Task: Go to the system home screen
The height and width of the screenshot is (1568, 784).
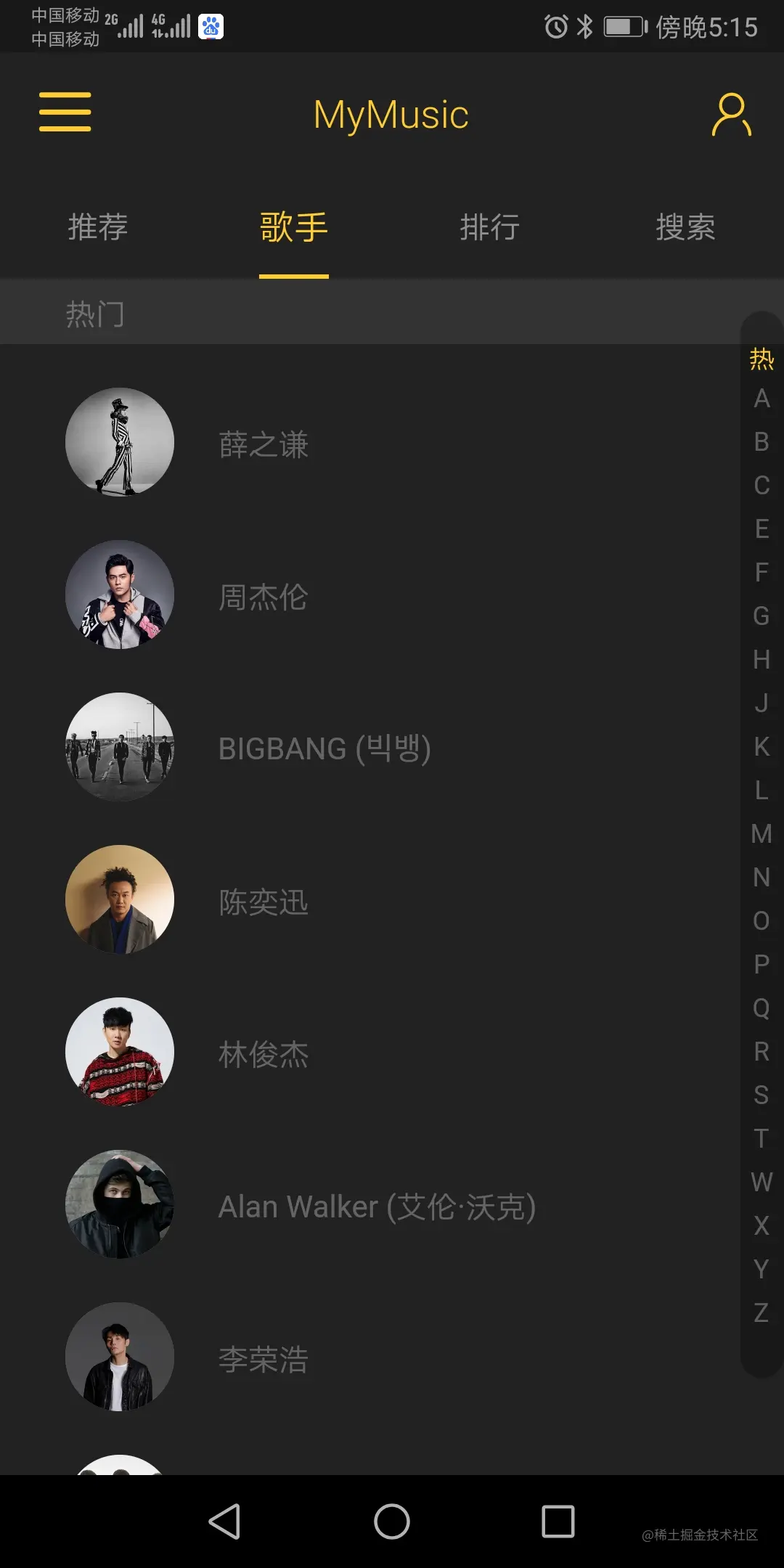Action: coord(392,1522)
